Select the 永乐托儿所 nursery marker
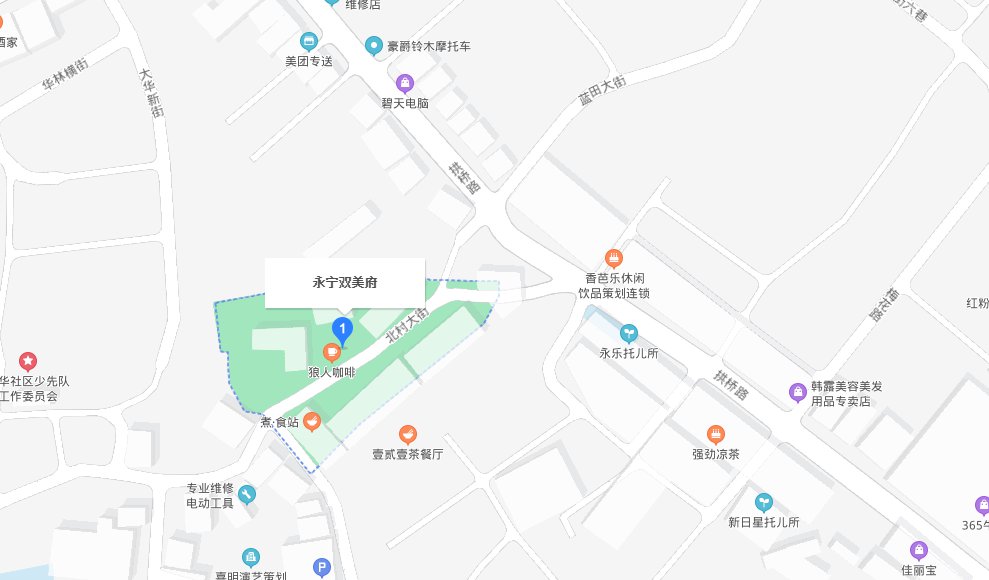 628,333
